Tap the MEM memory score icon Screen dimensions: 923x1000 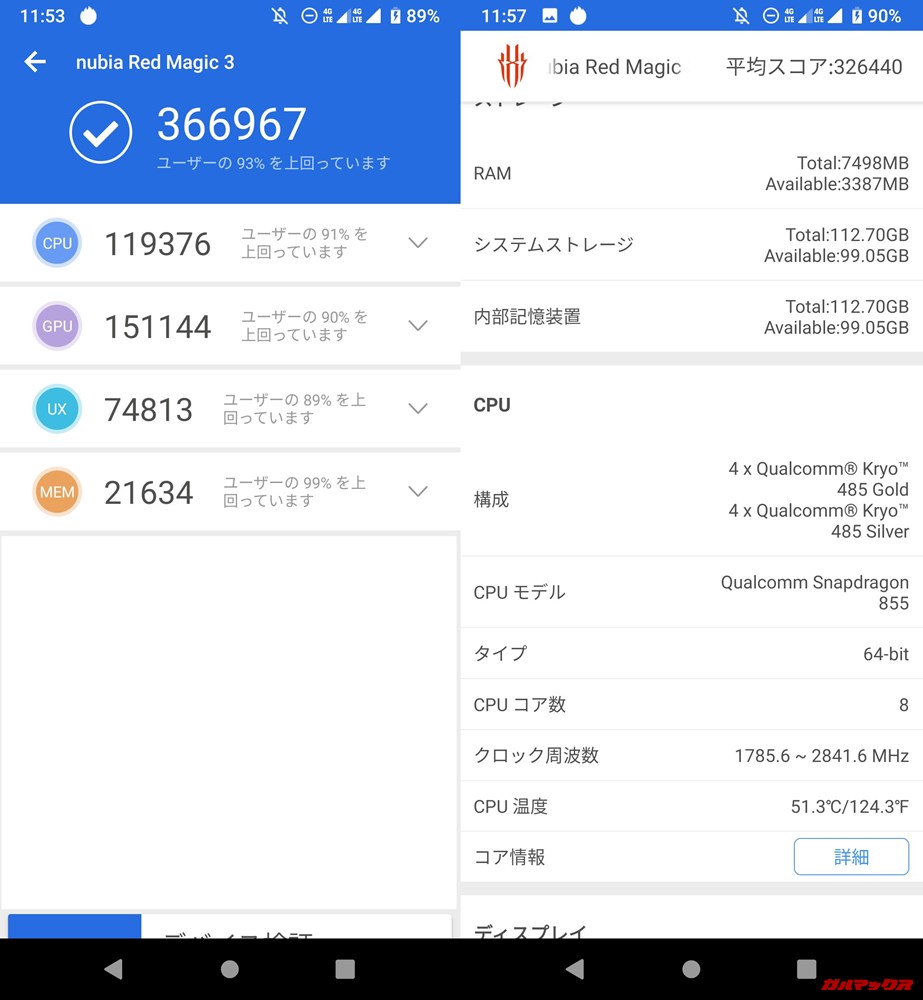click(x=57, y=492)
